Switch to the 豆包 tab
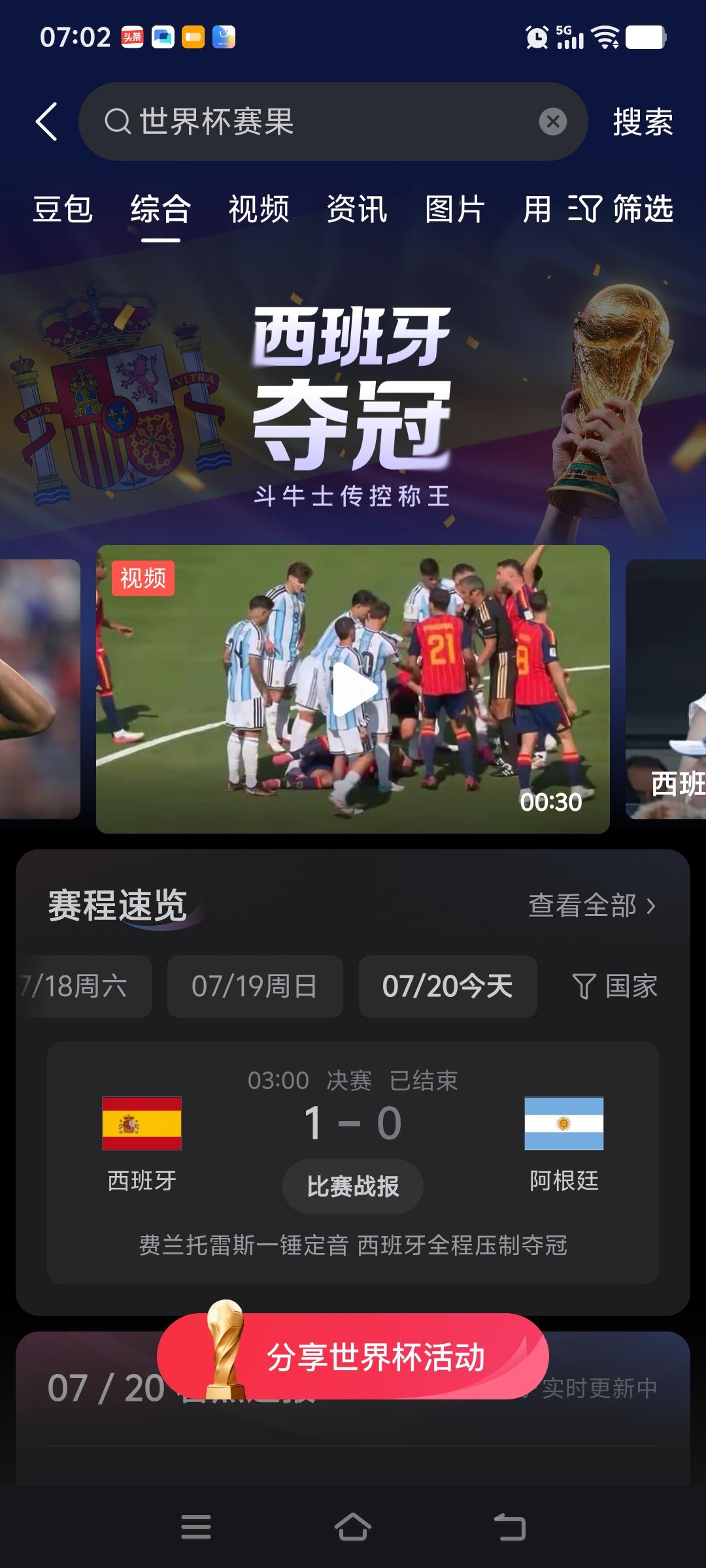The height and width of the screenshot is (1568, 706). click(63, 210)
